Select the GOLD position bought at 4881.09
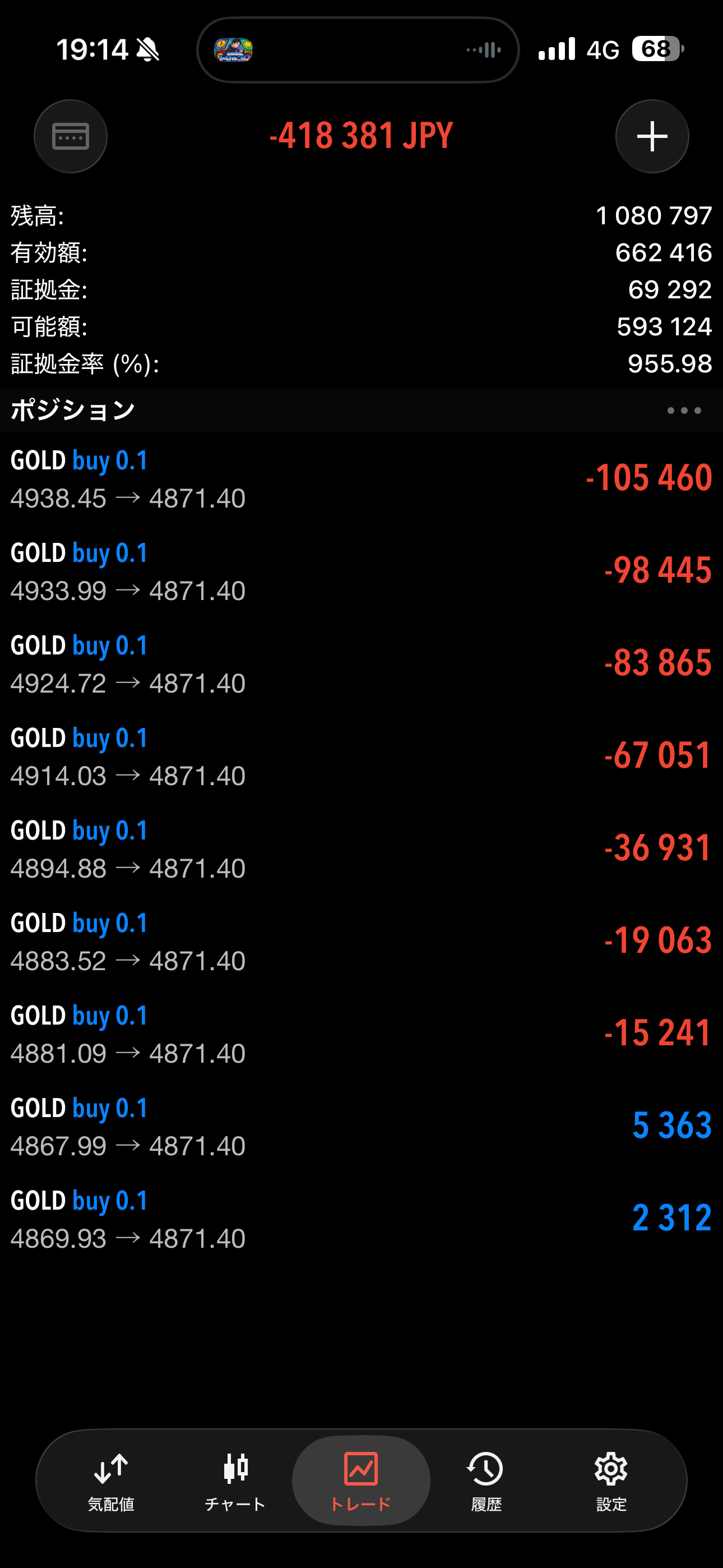 (361, 1034)
